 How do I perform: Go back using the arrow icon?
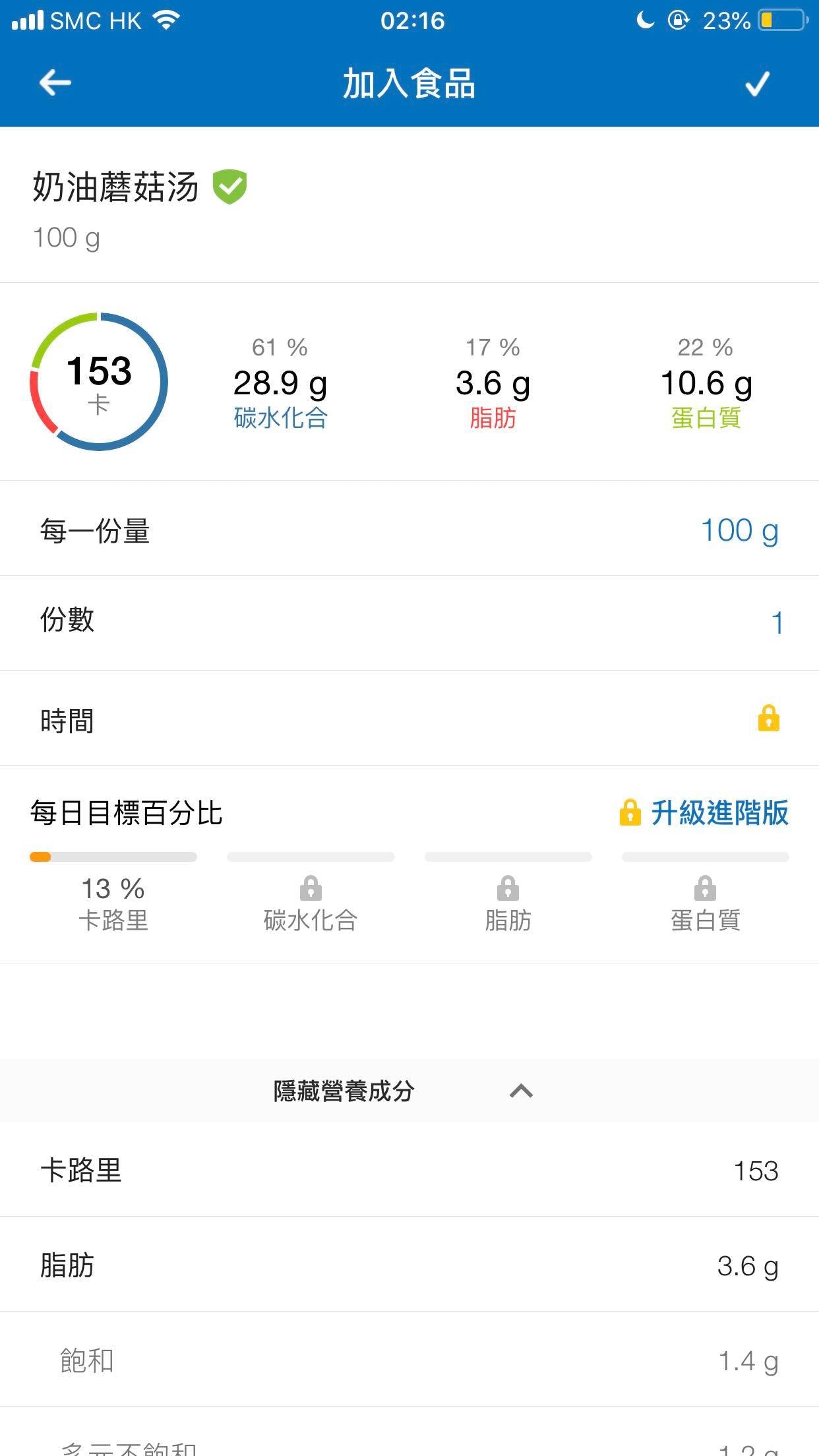55,83
